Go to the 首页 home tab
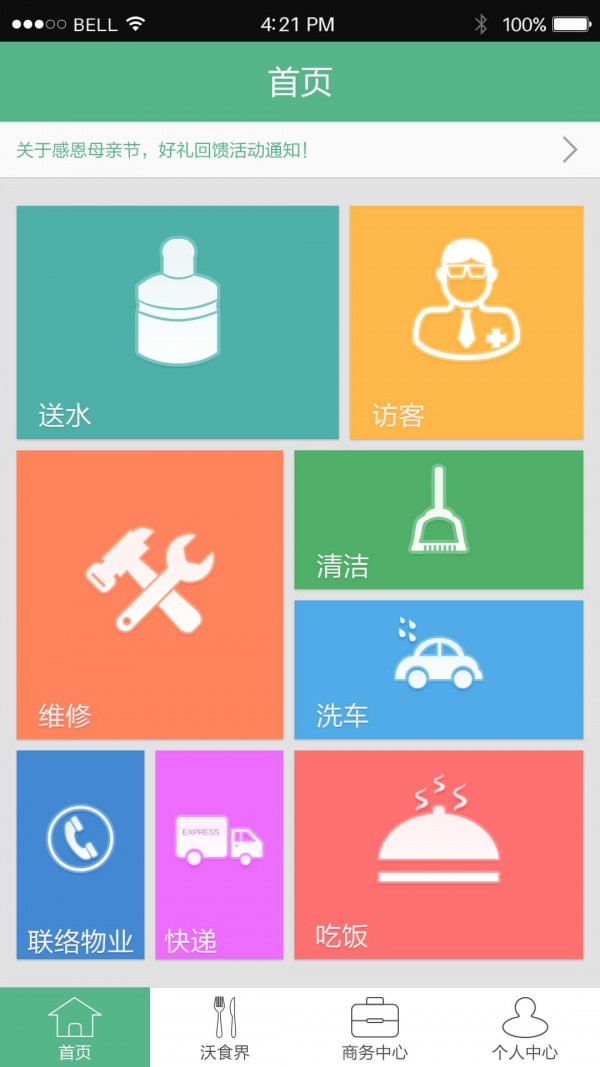This screenshot has height=1067, width=600. pyautogui.click(x=75, y=1027)
